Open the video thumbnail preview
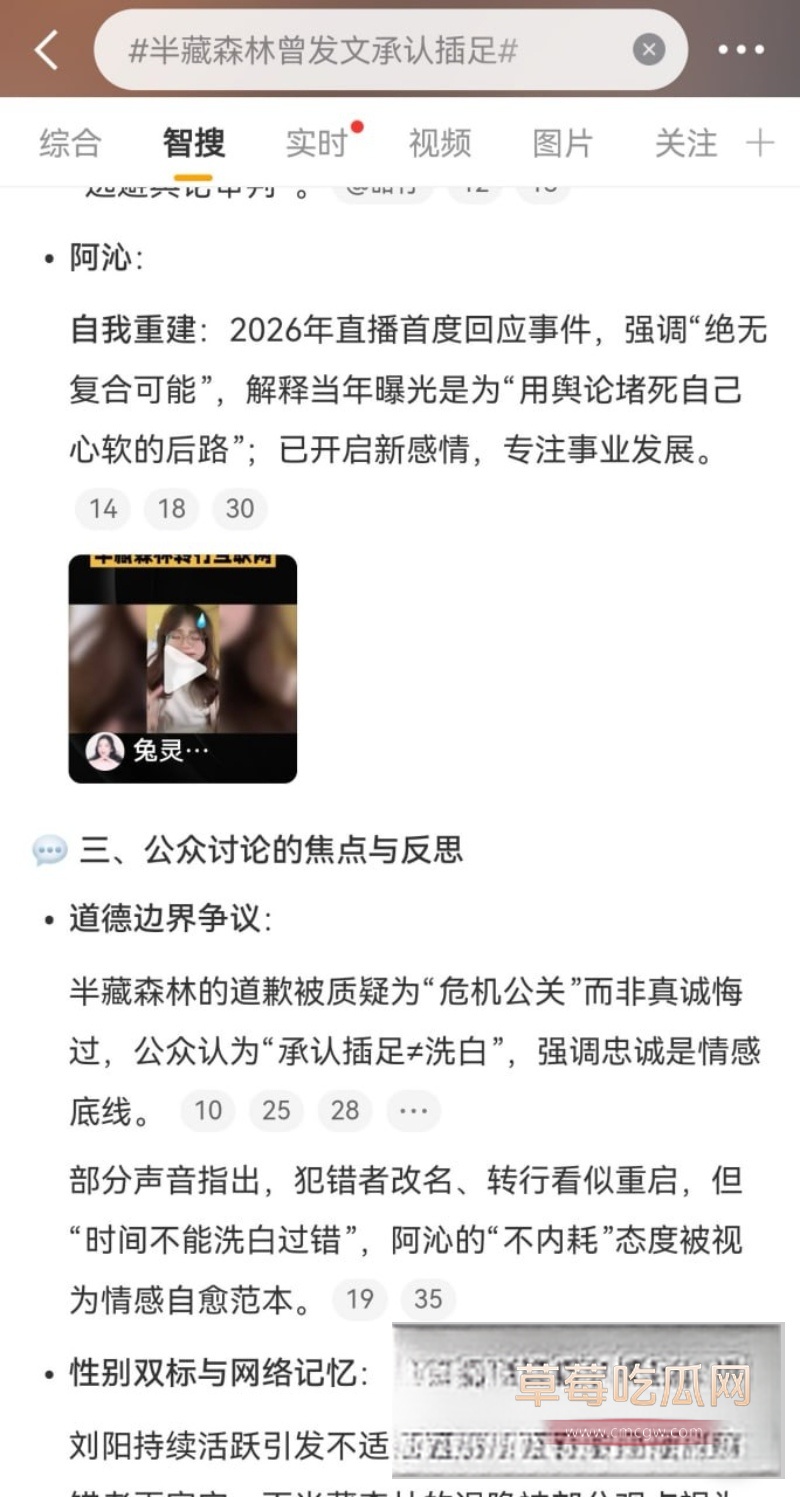 point(183,667)
